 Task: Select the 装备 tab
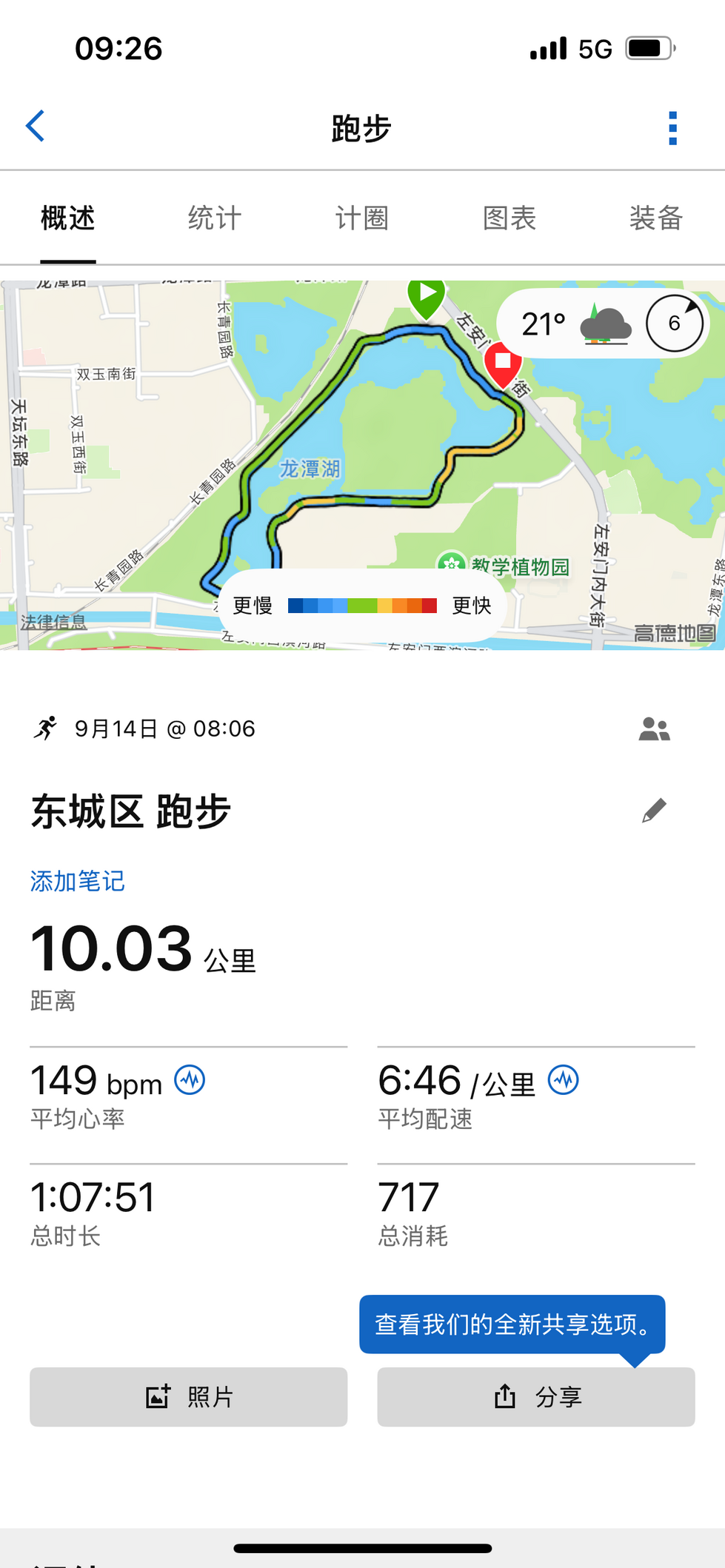656,218
